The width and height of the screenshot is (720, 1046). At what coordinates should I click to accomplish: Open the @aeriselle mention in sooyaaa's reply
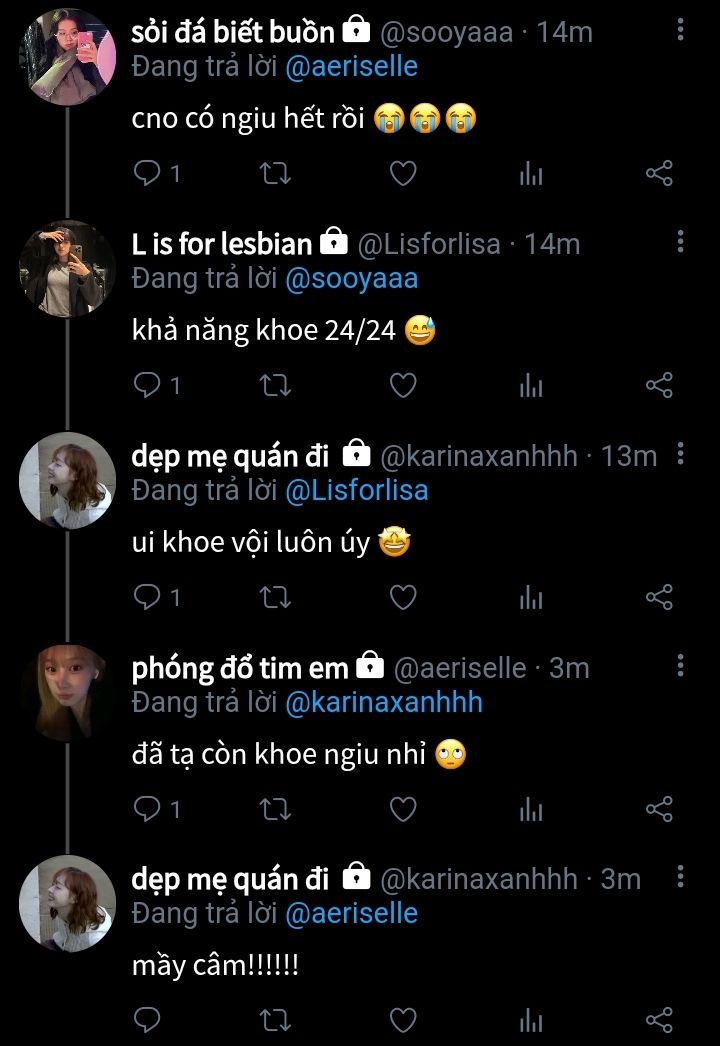(x=351, y=67)
